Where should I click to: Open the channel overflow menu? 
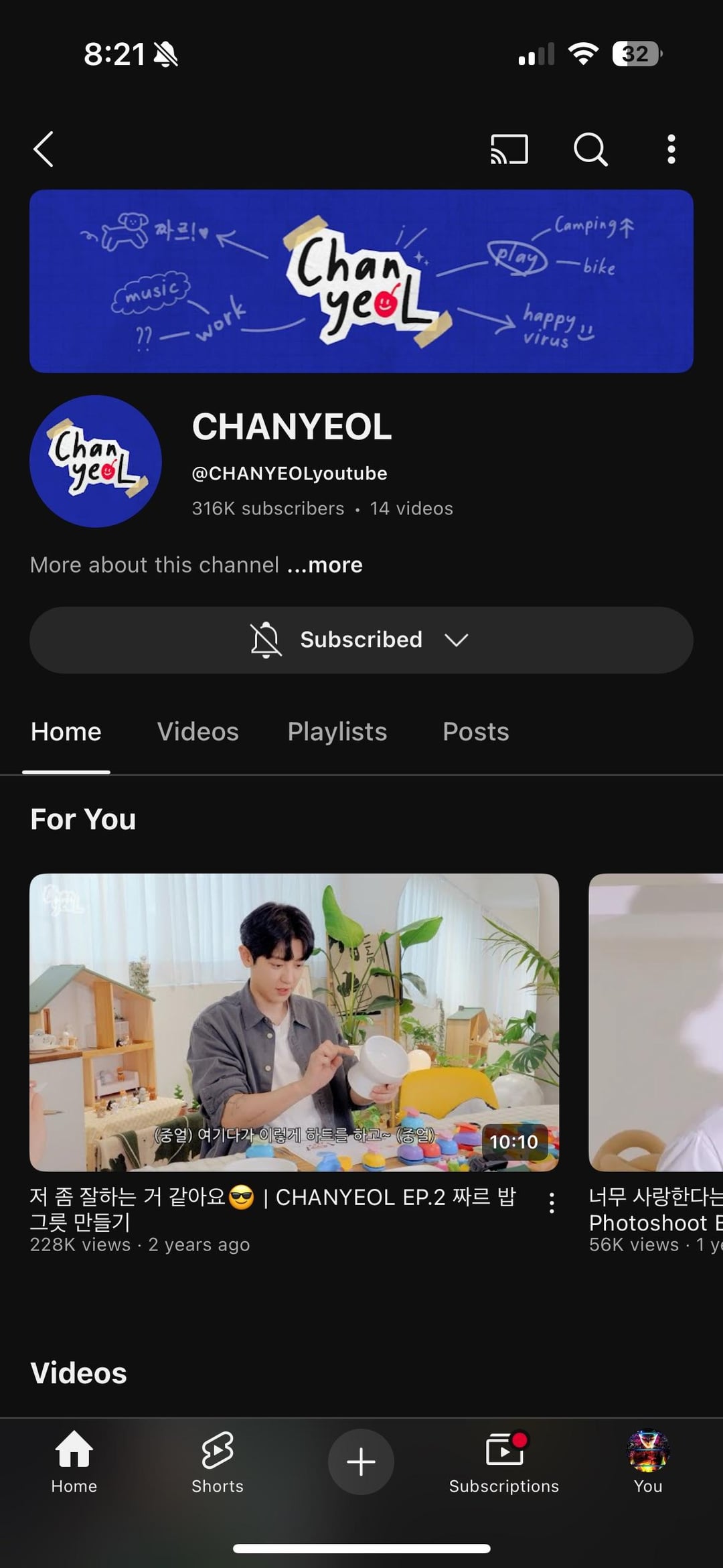point(671,149)
